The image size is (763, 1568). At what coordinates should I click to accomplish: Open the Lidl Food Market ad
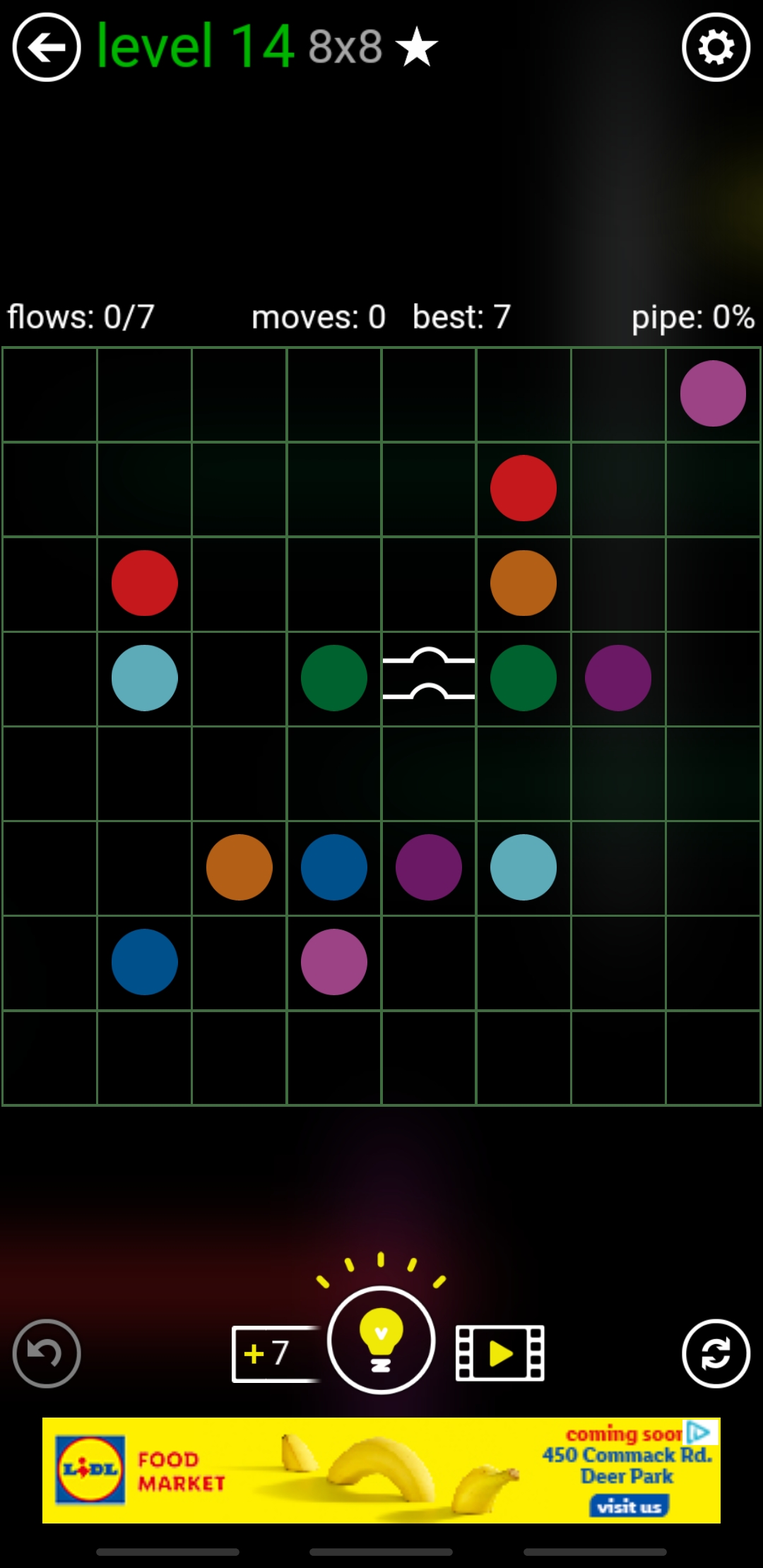click(x=381, y=1471)
